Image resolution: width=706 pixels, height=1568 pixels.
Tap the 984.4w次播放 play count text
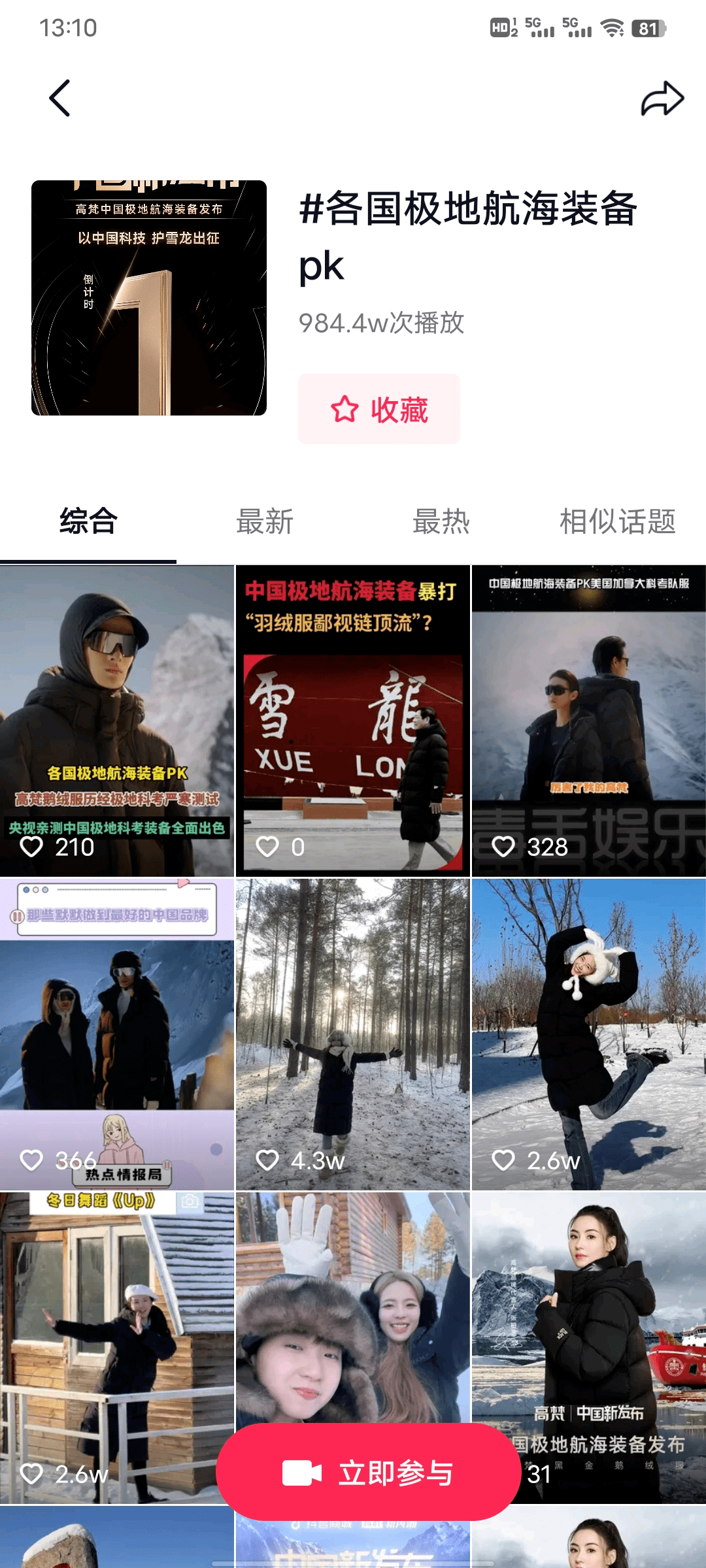point(381,323)
